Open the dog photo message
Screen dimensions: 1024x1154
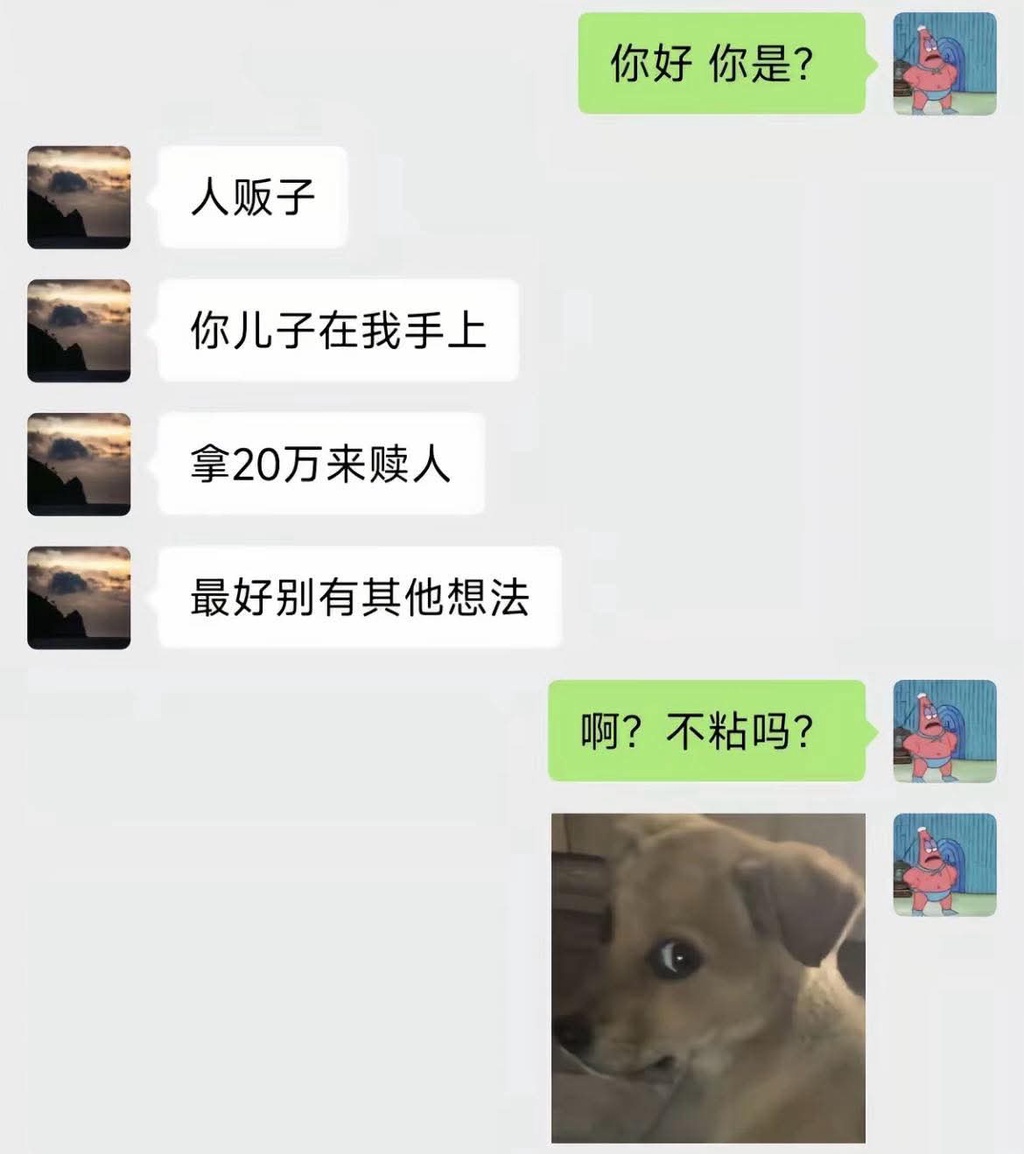click(708, 977)
